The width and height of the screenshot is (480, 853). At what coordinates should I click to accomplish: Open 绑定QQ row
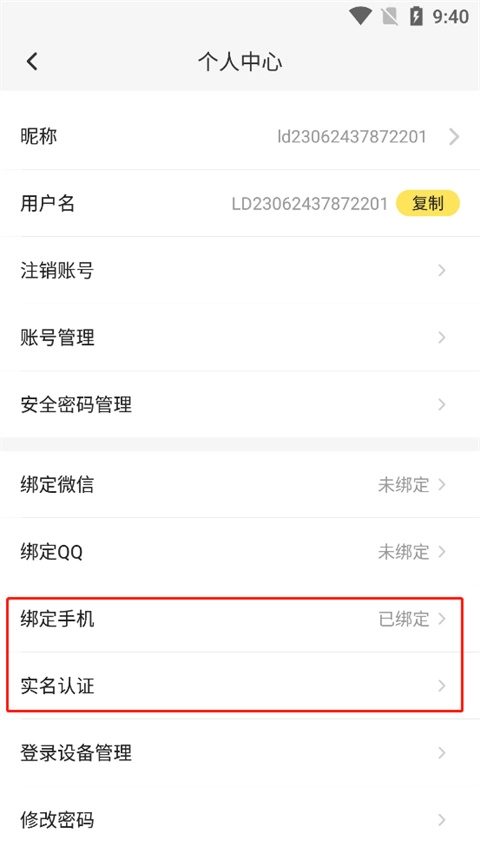[x=240, y=552]
